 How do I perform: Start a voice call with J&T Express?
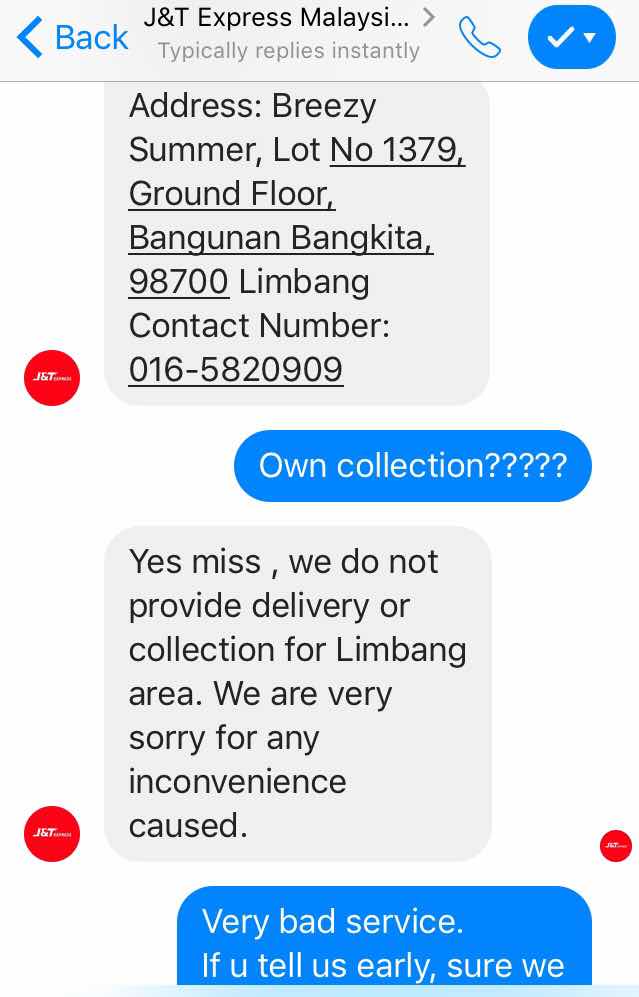[479, 38]
